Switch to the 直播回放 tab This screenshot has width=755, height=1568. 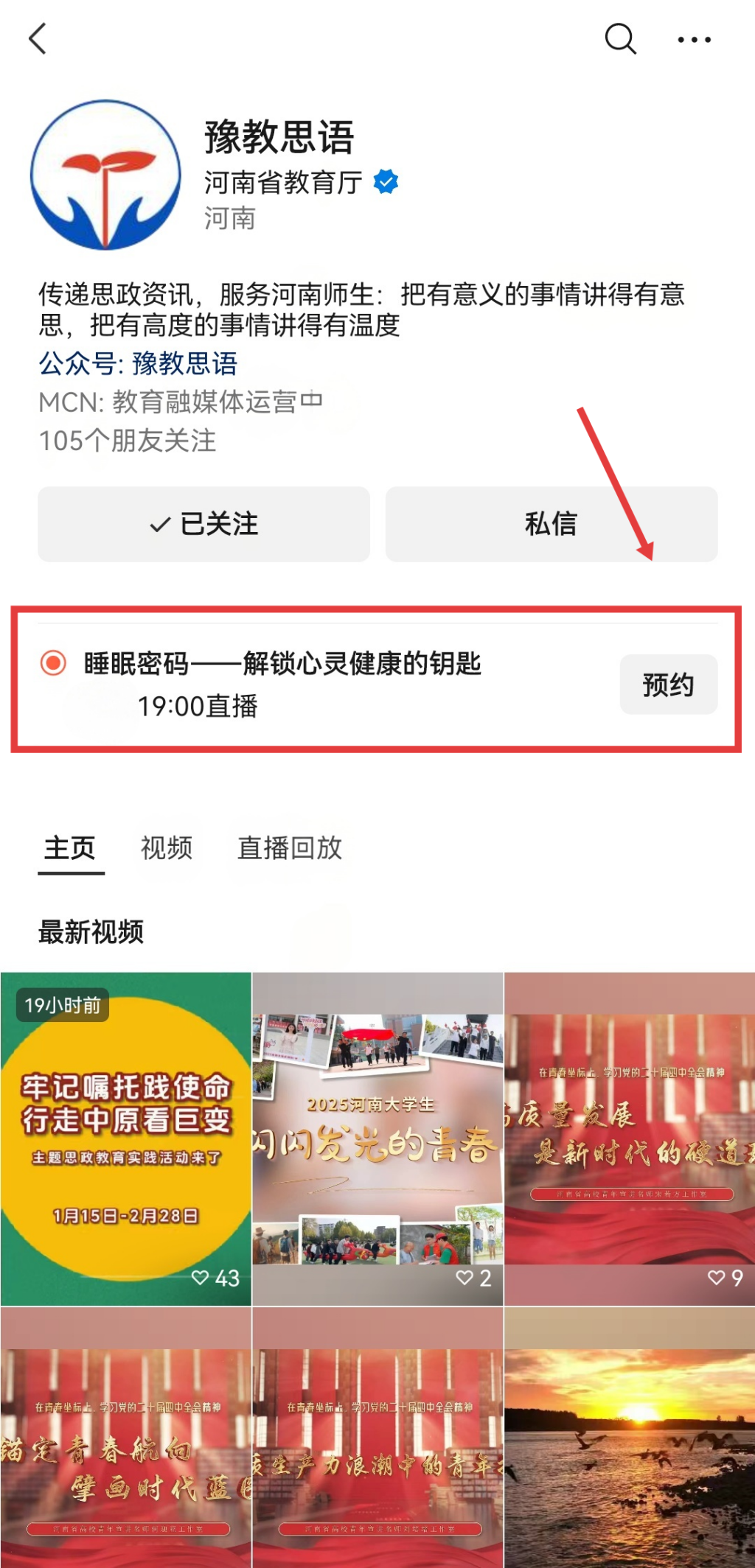[x=290, y=848]
